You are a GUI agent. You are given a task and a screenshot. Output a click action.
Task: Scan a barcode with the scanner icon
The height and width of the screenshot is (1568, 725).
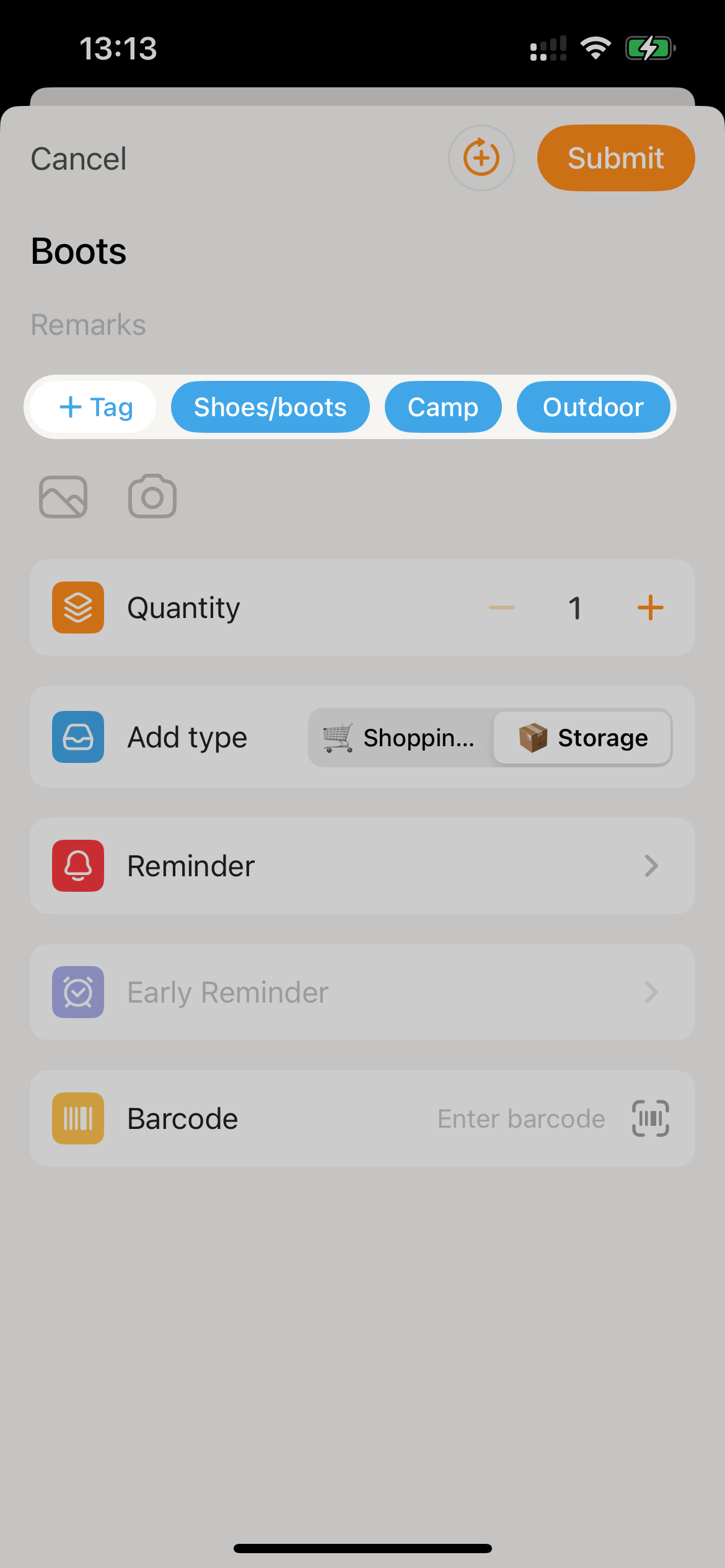pos(651,1118)
